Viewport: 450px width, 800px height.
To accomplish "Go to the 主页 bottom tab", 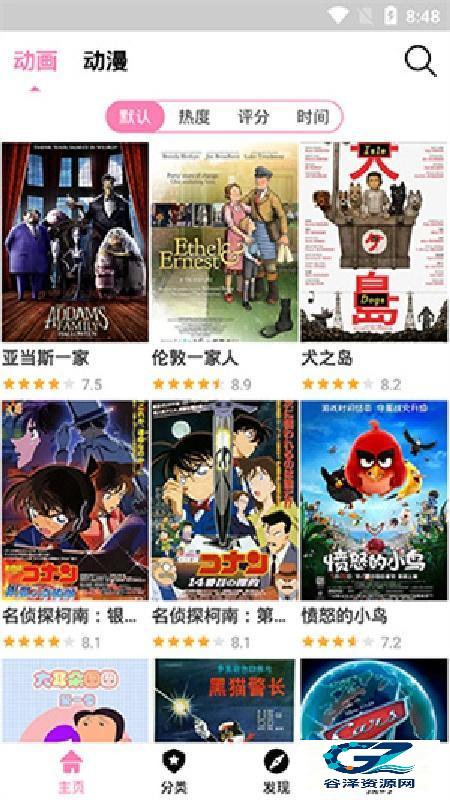I will pyautogui.click(x=71, y=771).
